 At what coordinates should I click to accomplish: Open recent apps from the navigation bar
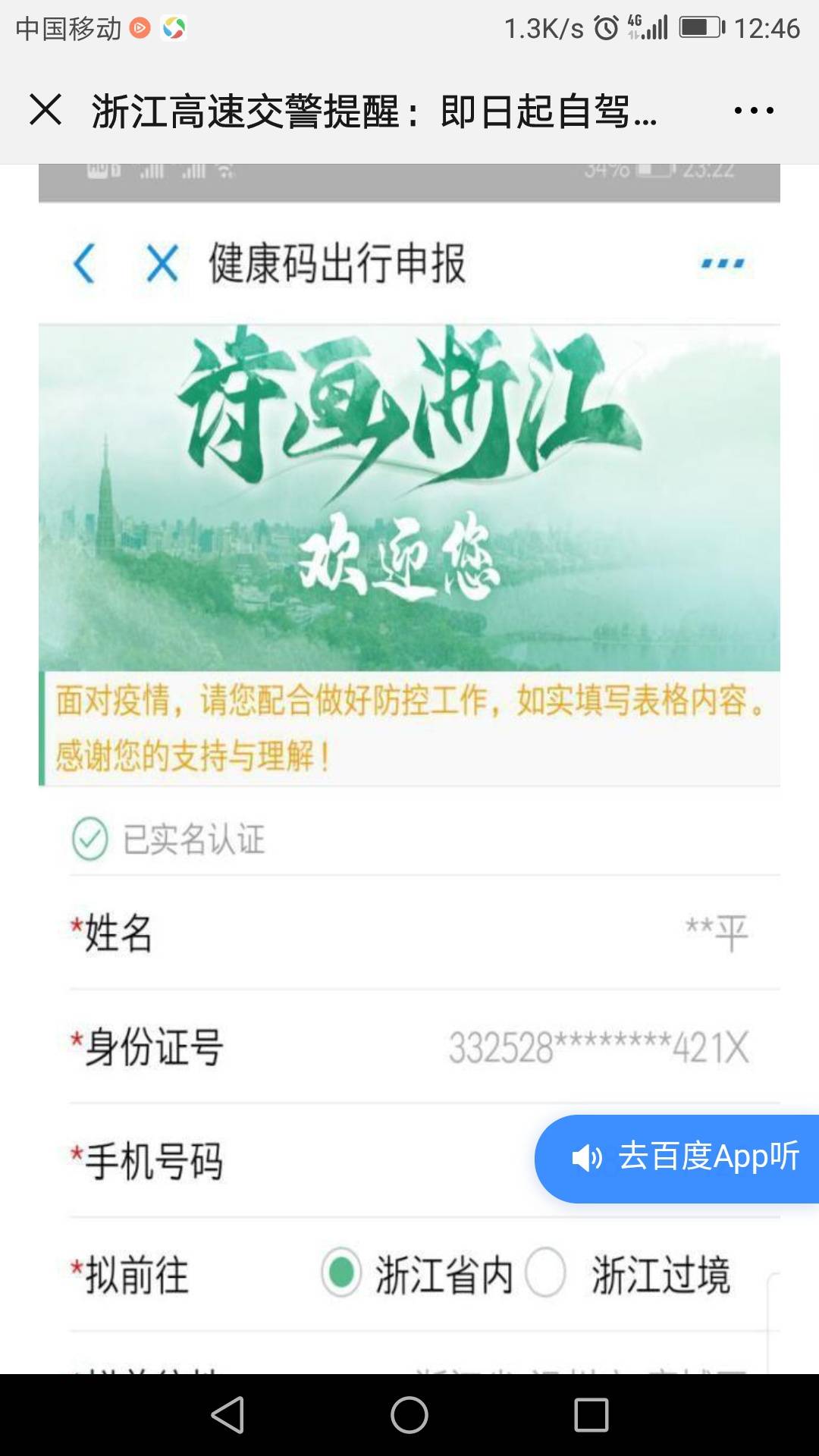coord(591,1415)
